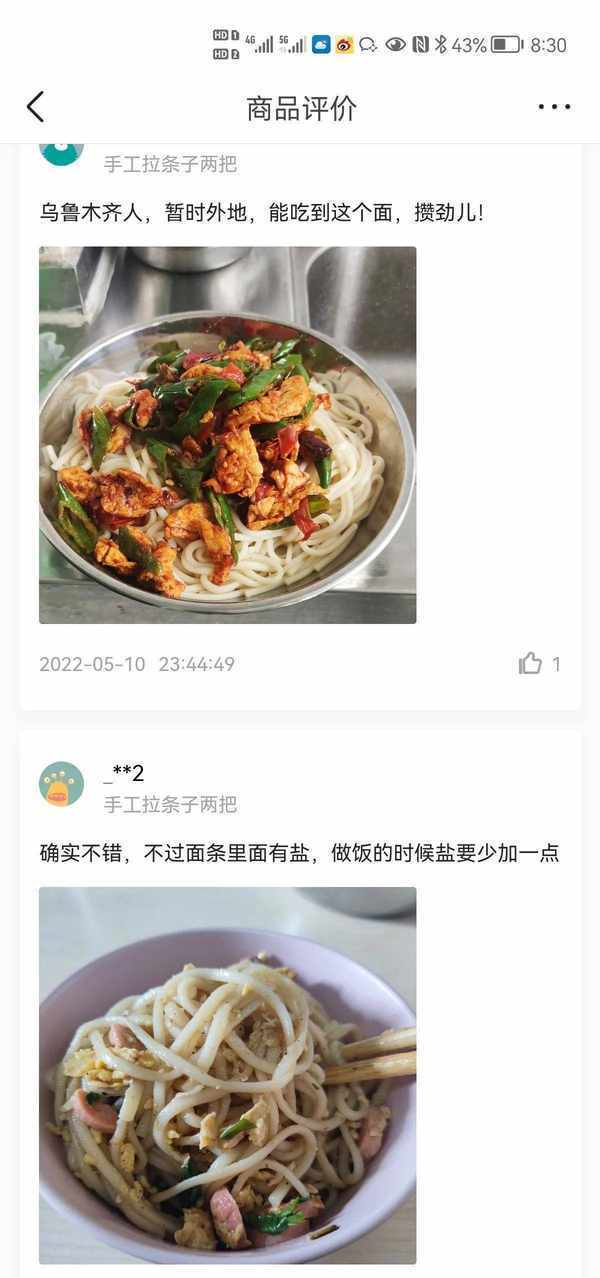This screenshot has height=1278, width=600.
Task: View the purple bowl noodle photo
Action: click(x=227, y=1075)
